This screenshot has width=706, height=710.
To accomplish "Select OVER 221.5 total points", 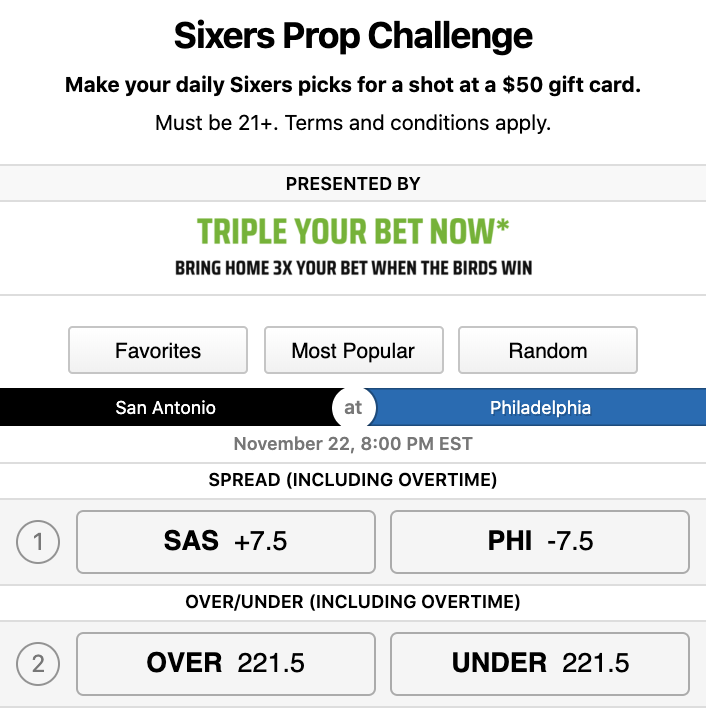I will point(226,663).
